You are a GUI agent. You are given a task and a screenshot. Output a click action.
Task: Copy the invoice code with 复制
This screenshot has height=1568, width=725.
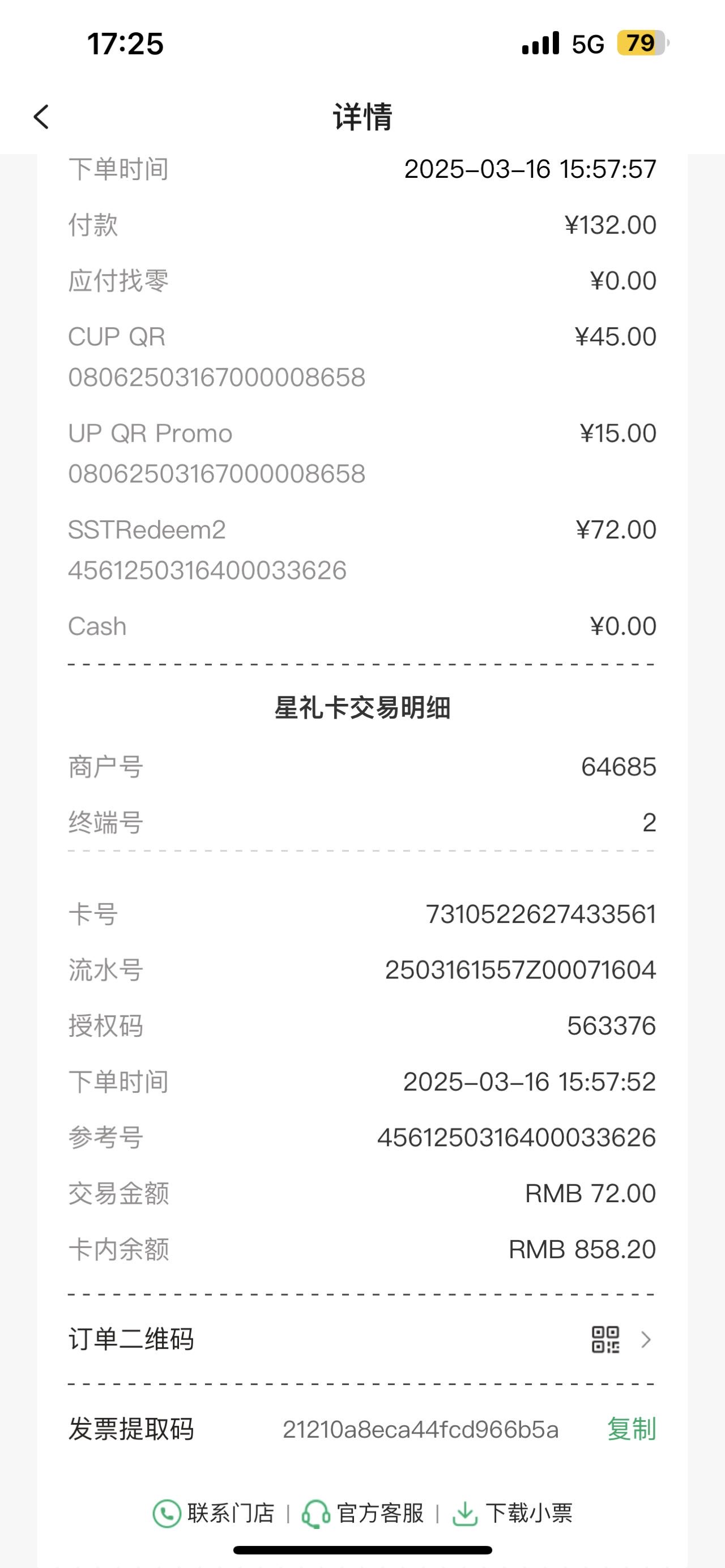point(631,1429)
